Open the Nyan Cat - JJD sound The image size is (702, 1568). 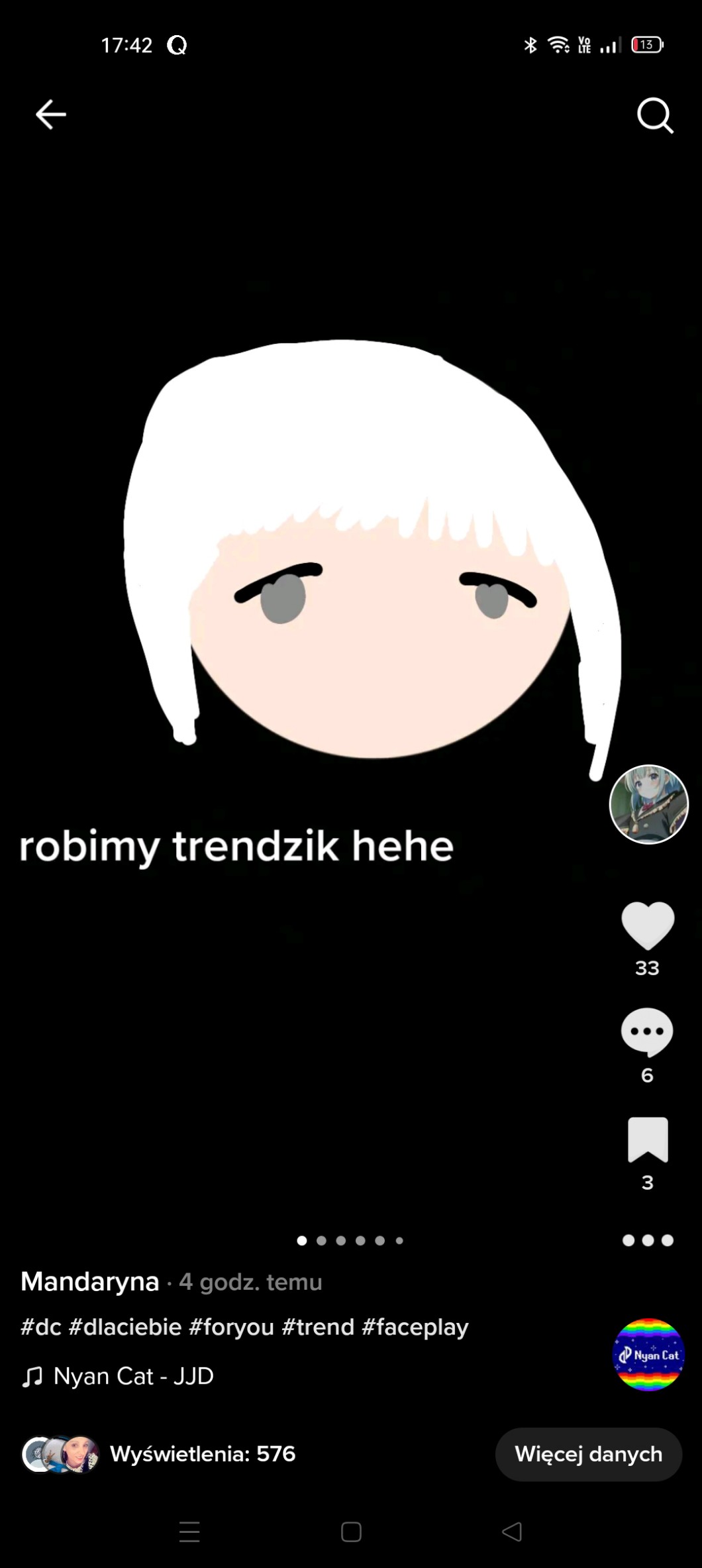click(132, 1376)
